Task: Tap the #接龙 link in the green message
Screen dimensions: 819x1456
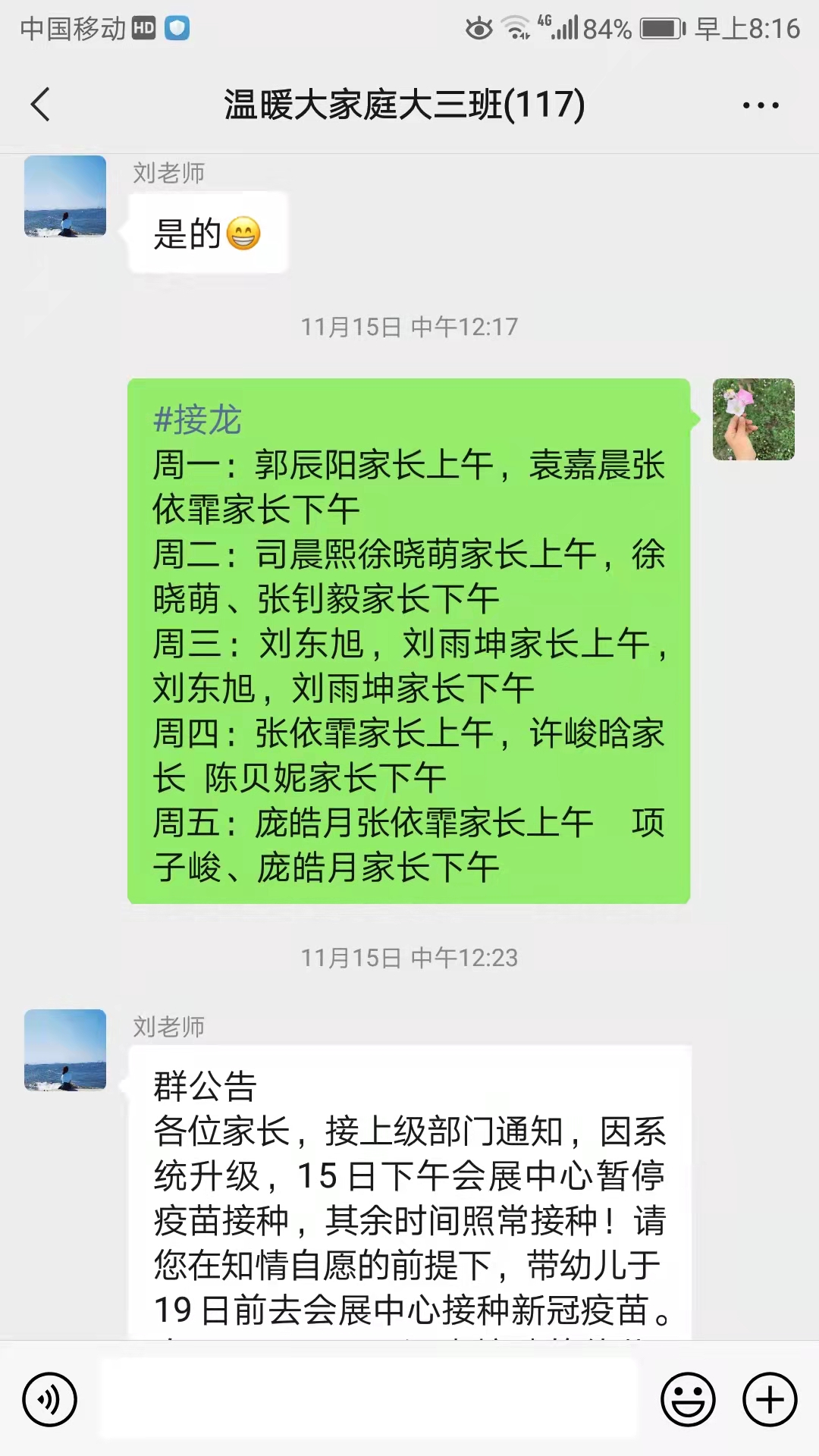Action: click(197, 419)
